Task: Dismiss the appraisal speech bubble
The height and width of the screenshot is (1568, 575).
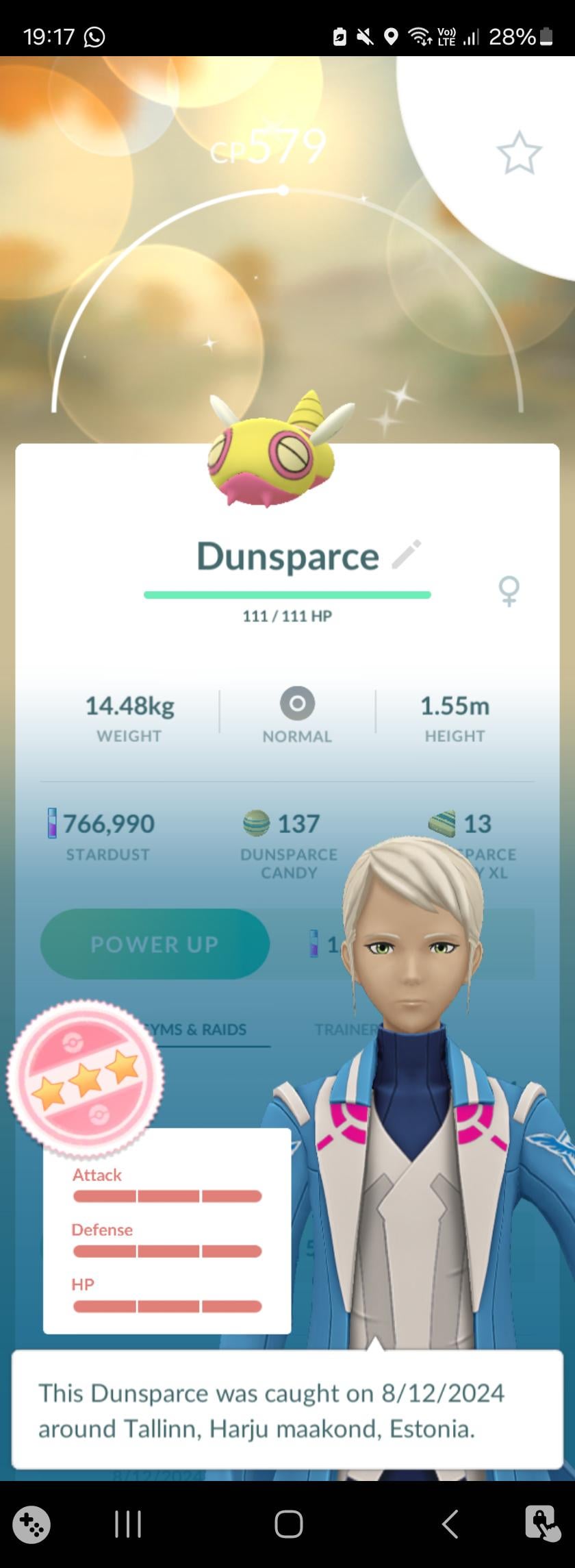Action: click(x=287, y=1410)
